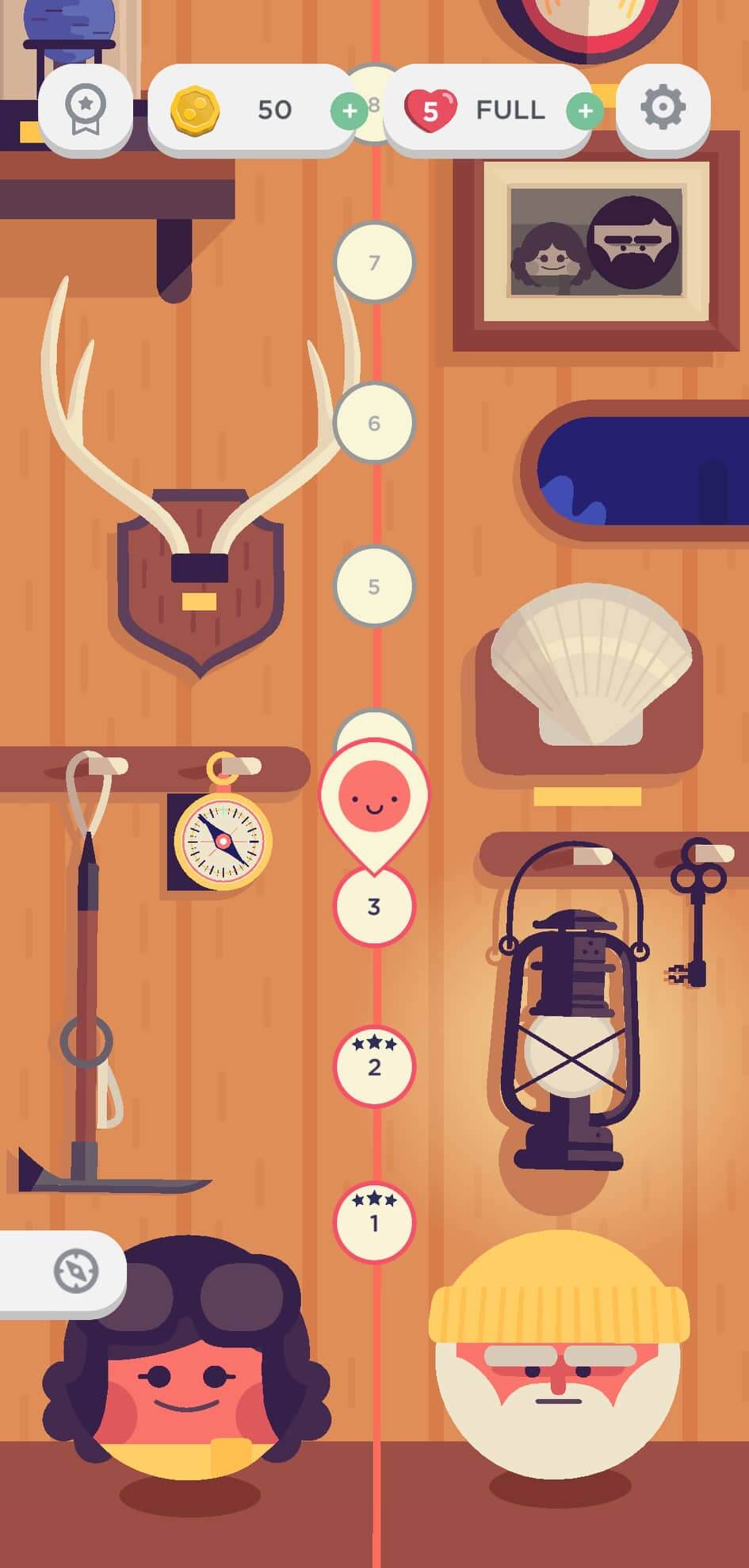Open the achievements ribbon badge
The height and width of the screenshot is (1568, 749).
[x=85, y=109]
